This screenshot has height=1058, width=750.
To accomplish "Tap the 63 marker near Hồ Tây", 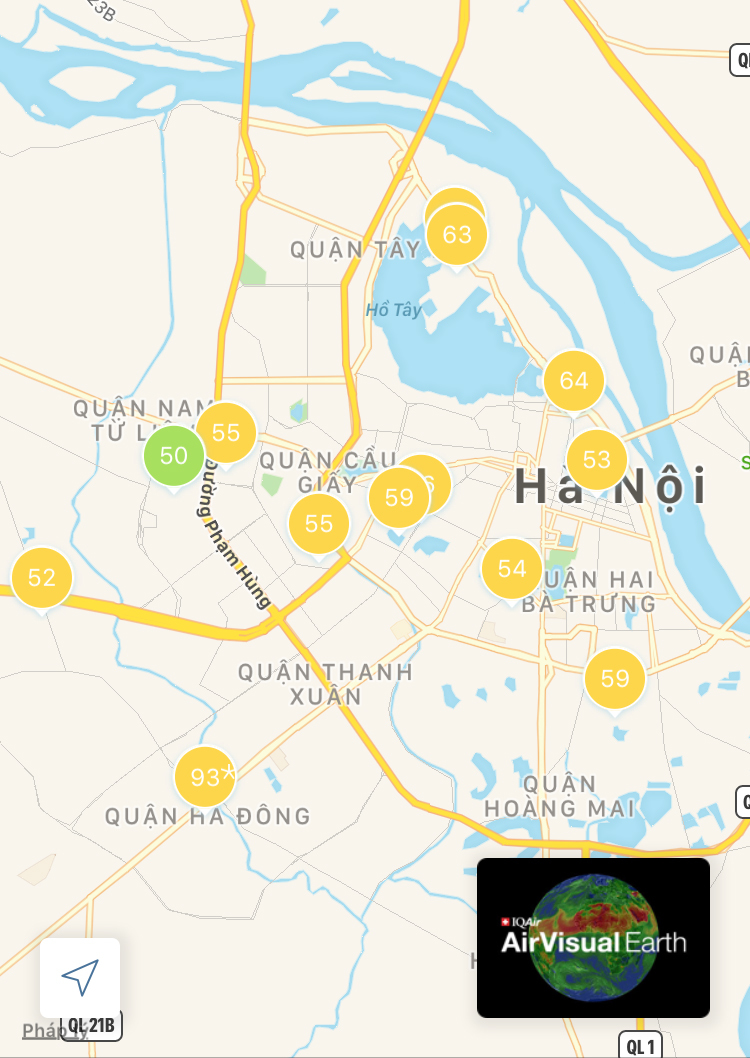I will pyautogui.click(x=457, y=235).
